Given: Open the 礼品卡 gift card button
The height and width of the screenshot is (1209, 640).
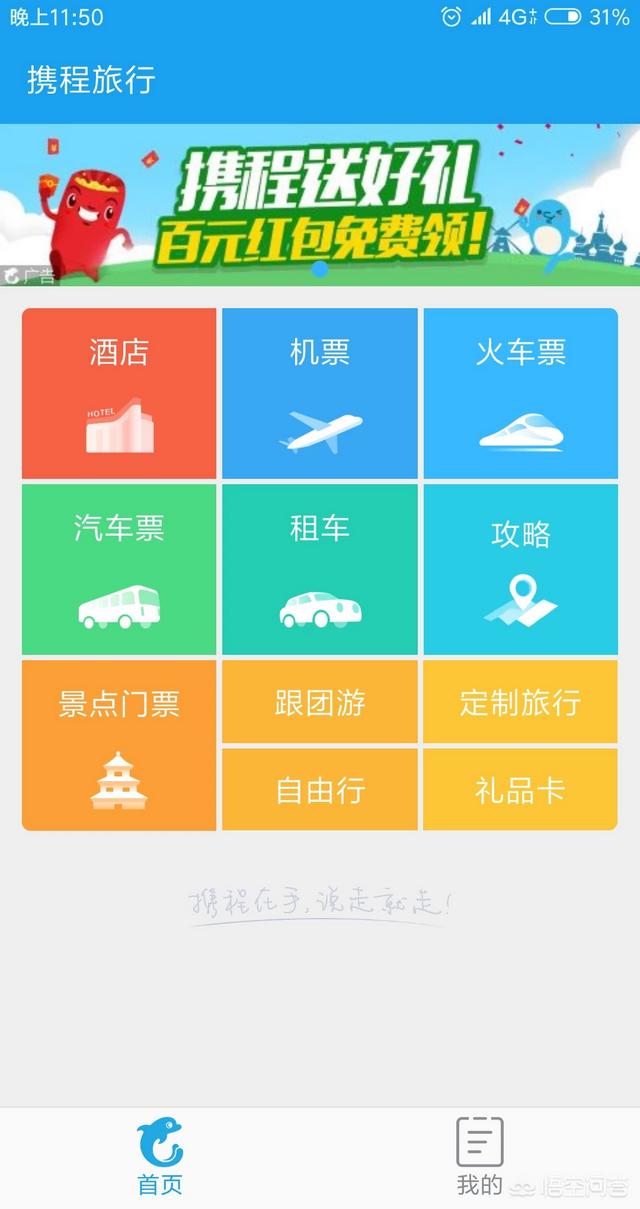Looking at the screenshot, I should point(520,789).
